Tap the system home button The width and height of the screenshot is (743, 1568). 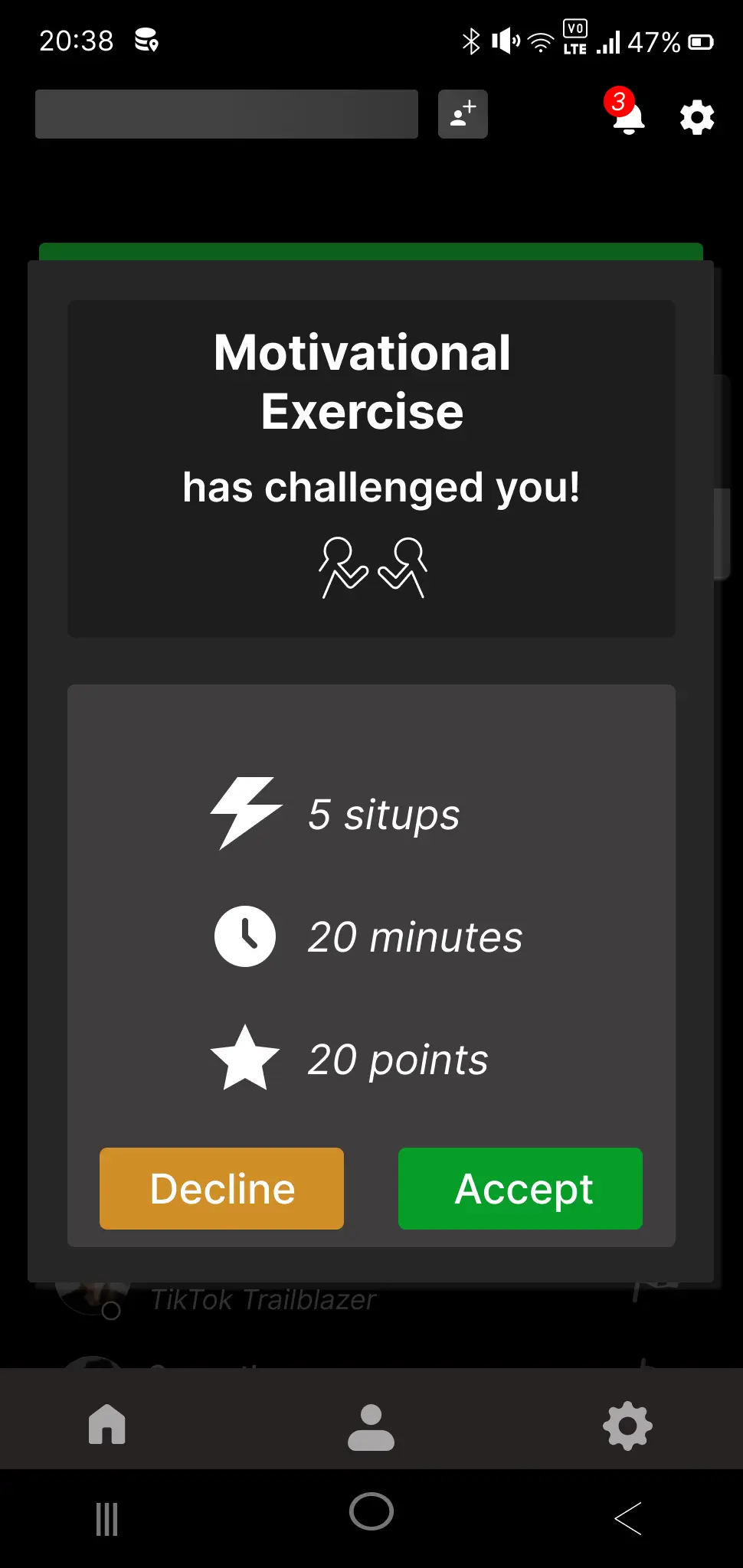371,1512
